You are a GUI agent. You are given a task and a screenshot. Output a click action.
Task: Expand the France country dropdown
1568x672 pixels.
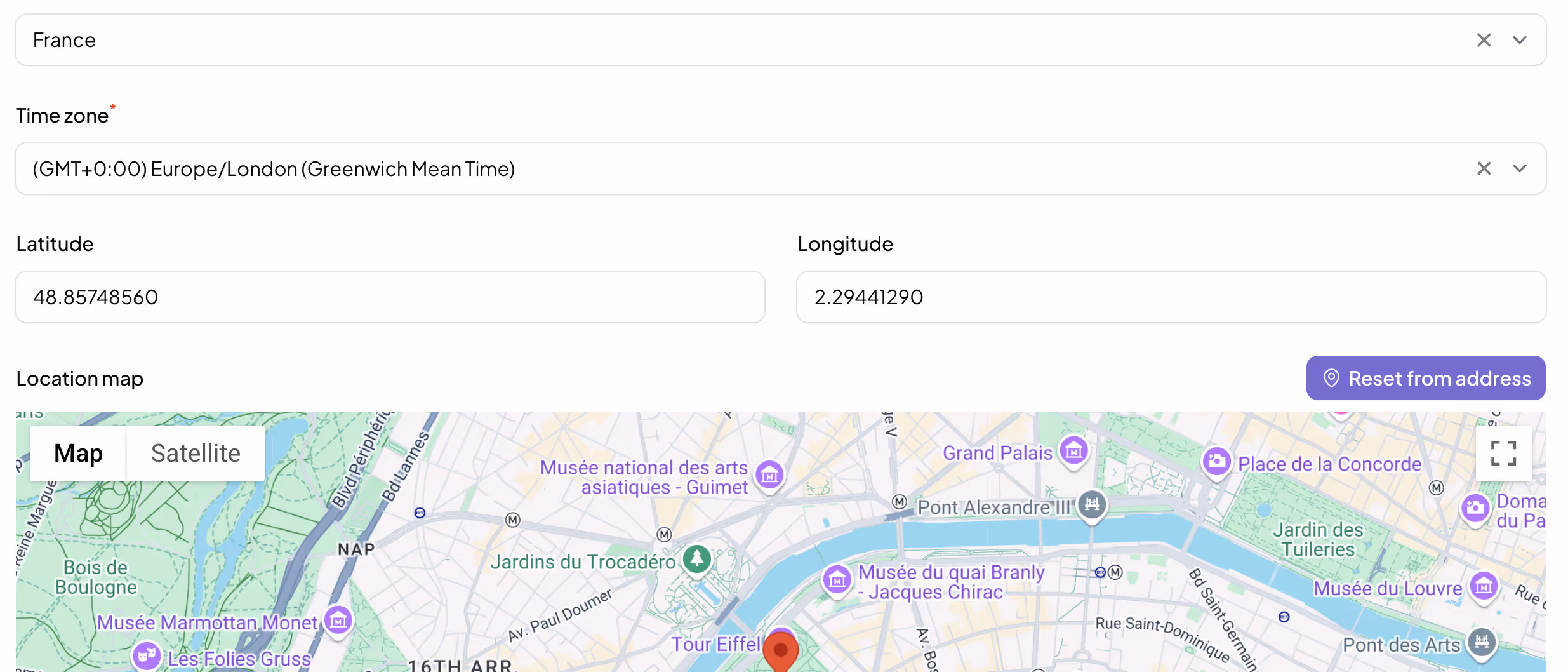(x=1519, y=40)
